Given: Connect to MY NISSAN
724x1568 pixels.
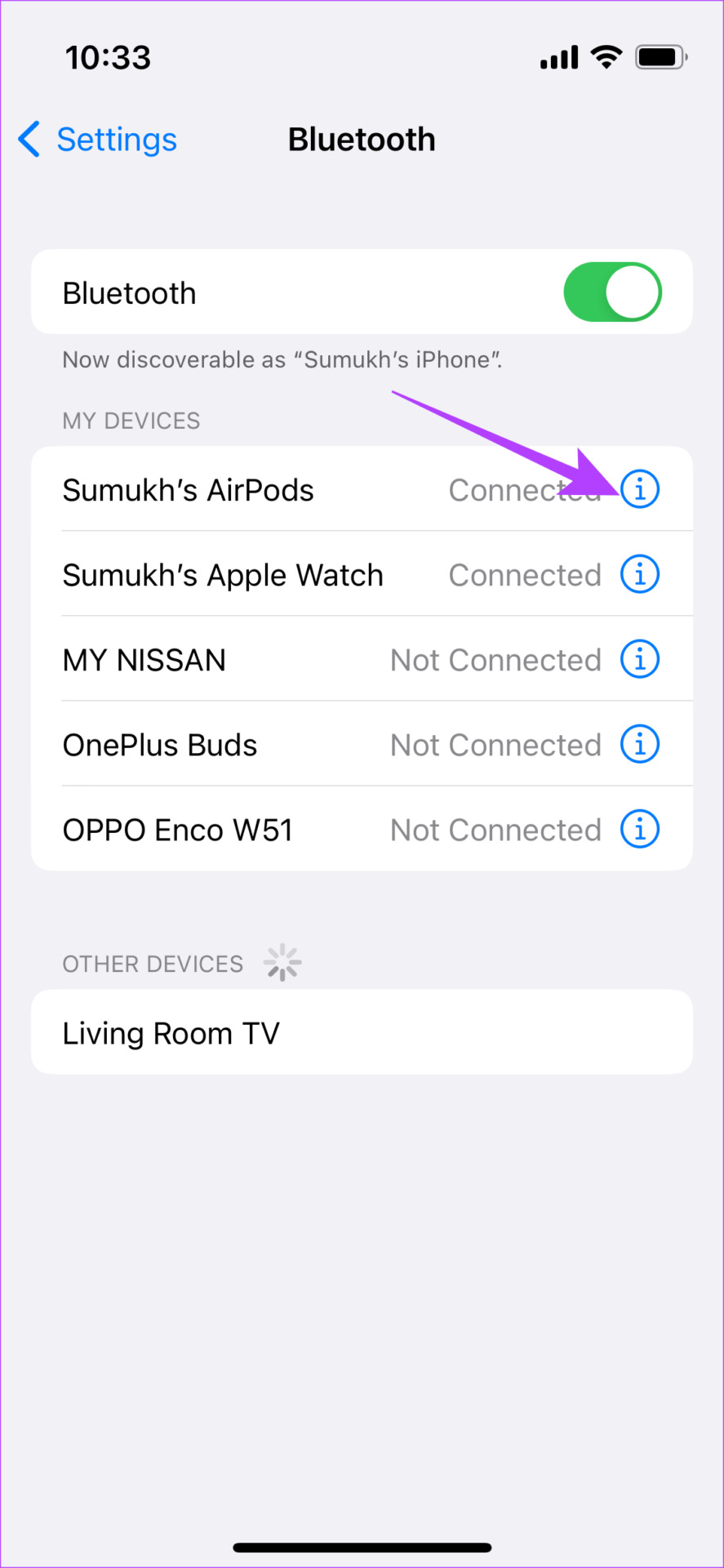Looking at the screenshot, I should pyautogui.click(x=245, y=660).
